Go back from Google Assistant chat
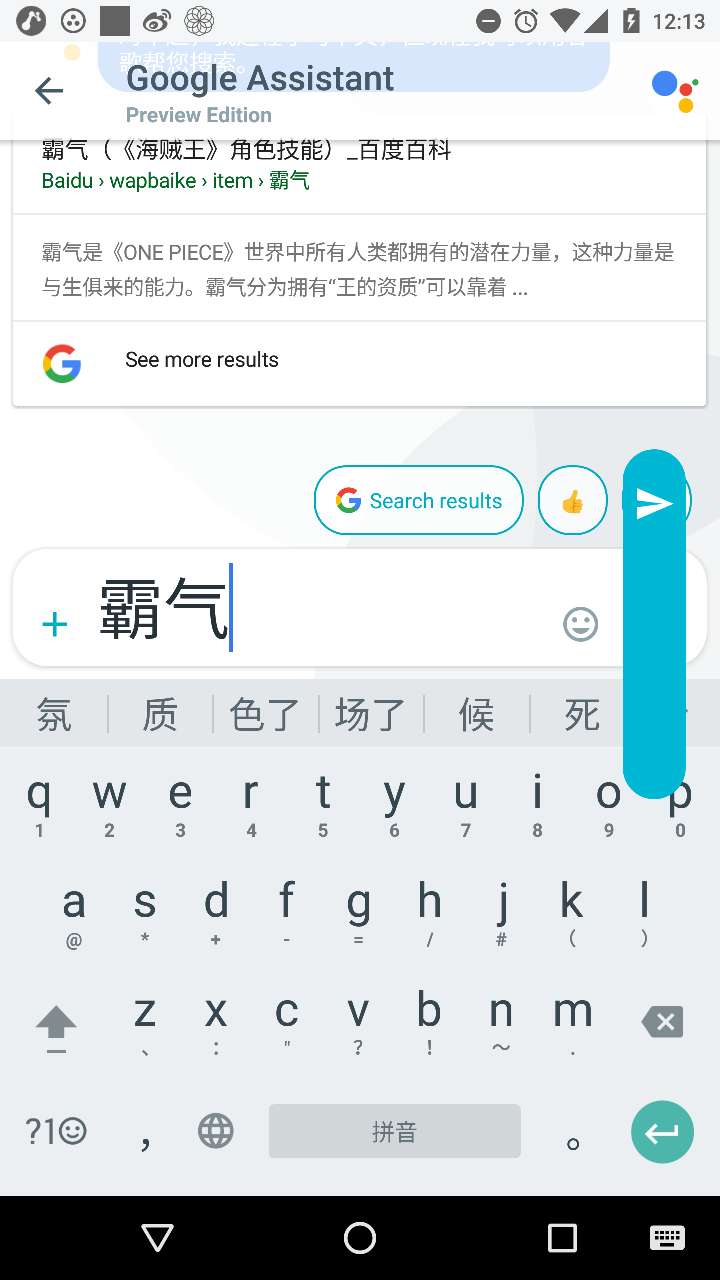Viewport: 720px width, 1280px height. [48, 91]
